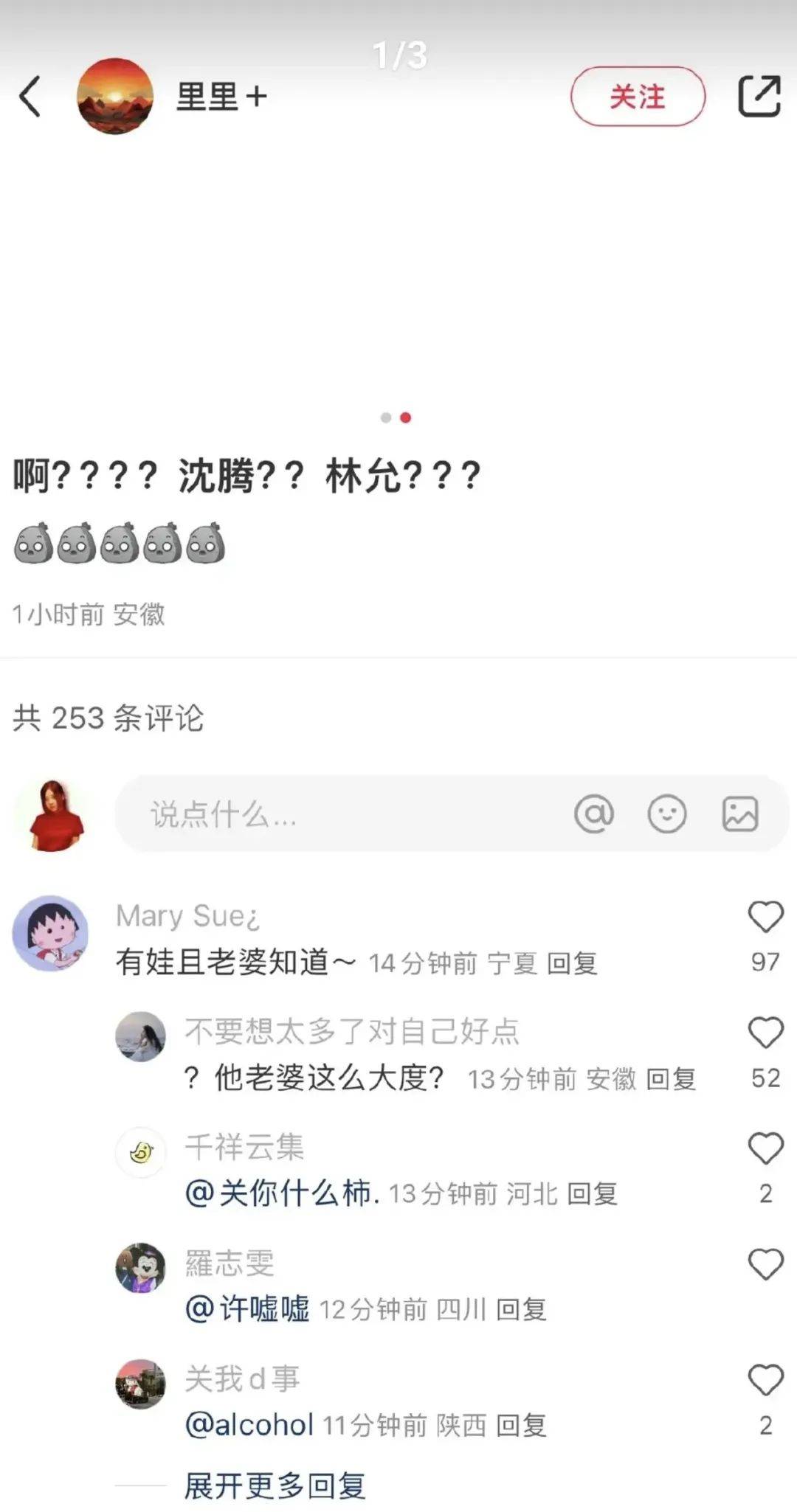
Task: Expand more replies with 展开更多回复
Action: 275,1485
